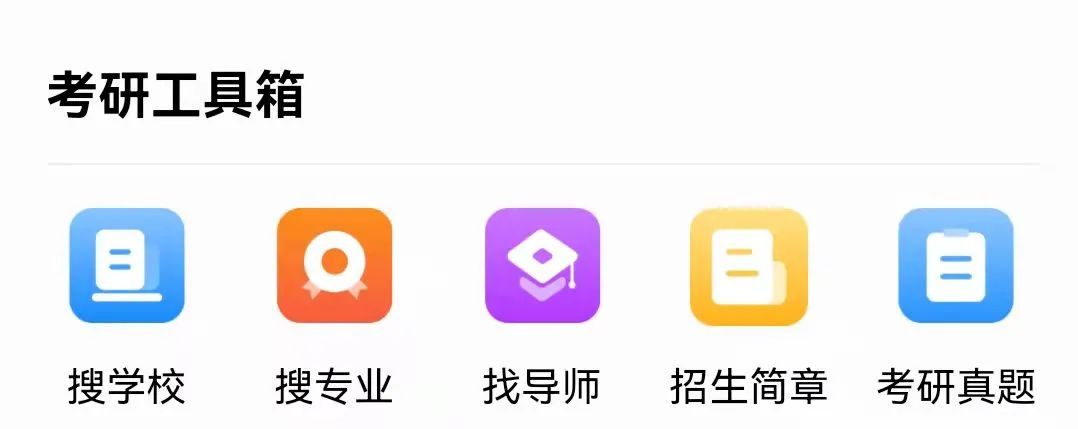
Task: Tap 找导师 to find an advisor
Action: coord(542,266)
